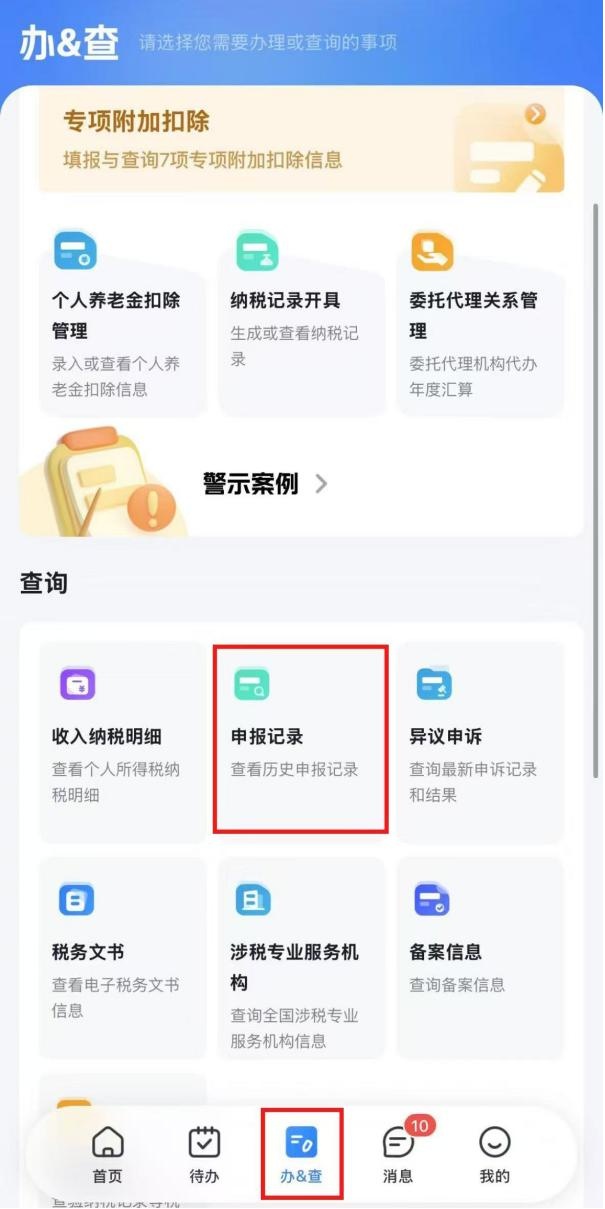Go to the 首页 tab
Viewport: 605px width, 1209px height.
tap(108, 1155)
